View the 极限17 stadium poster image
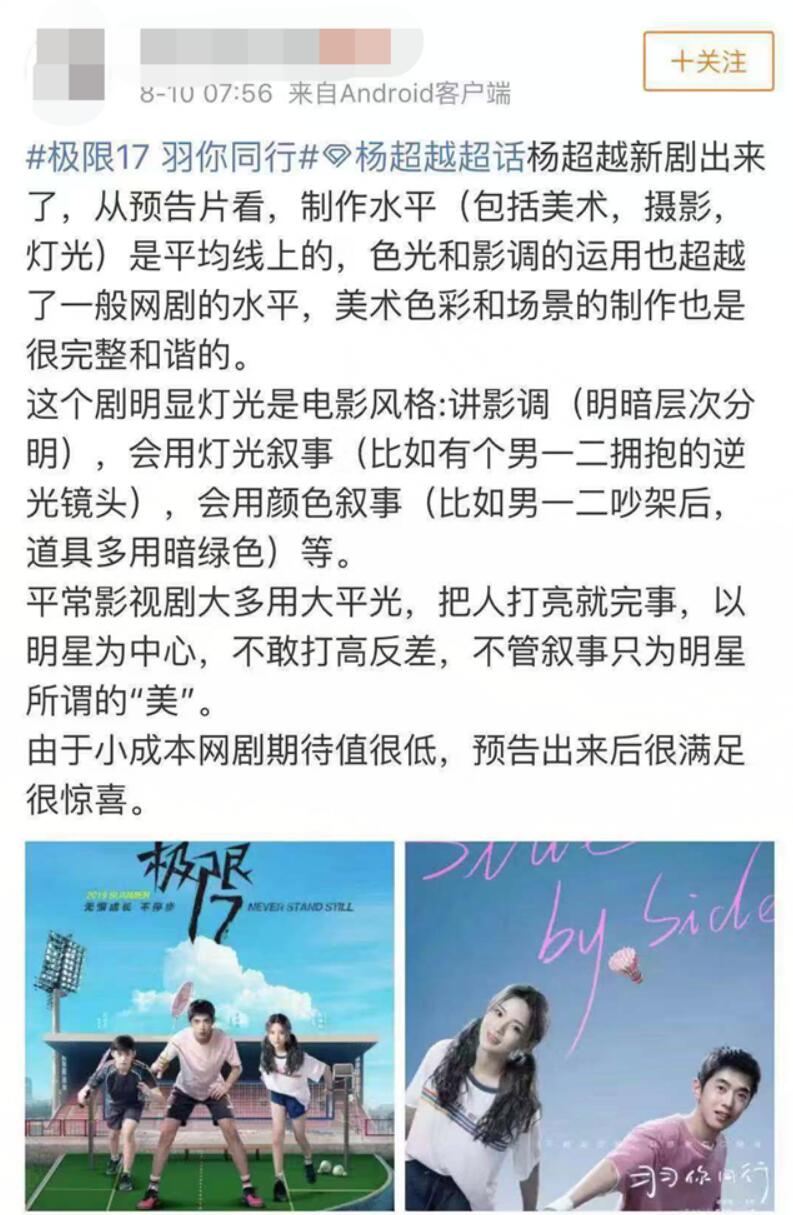The height and width of the screenshot is (1215, 793). pyautogui.click(x=209, y=1025)
